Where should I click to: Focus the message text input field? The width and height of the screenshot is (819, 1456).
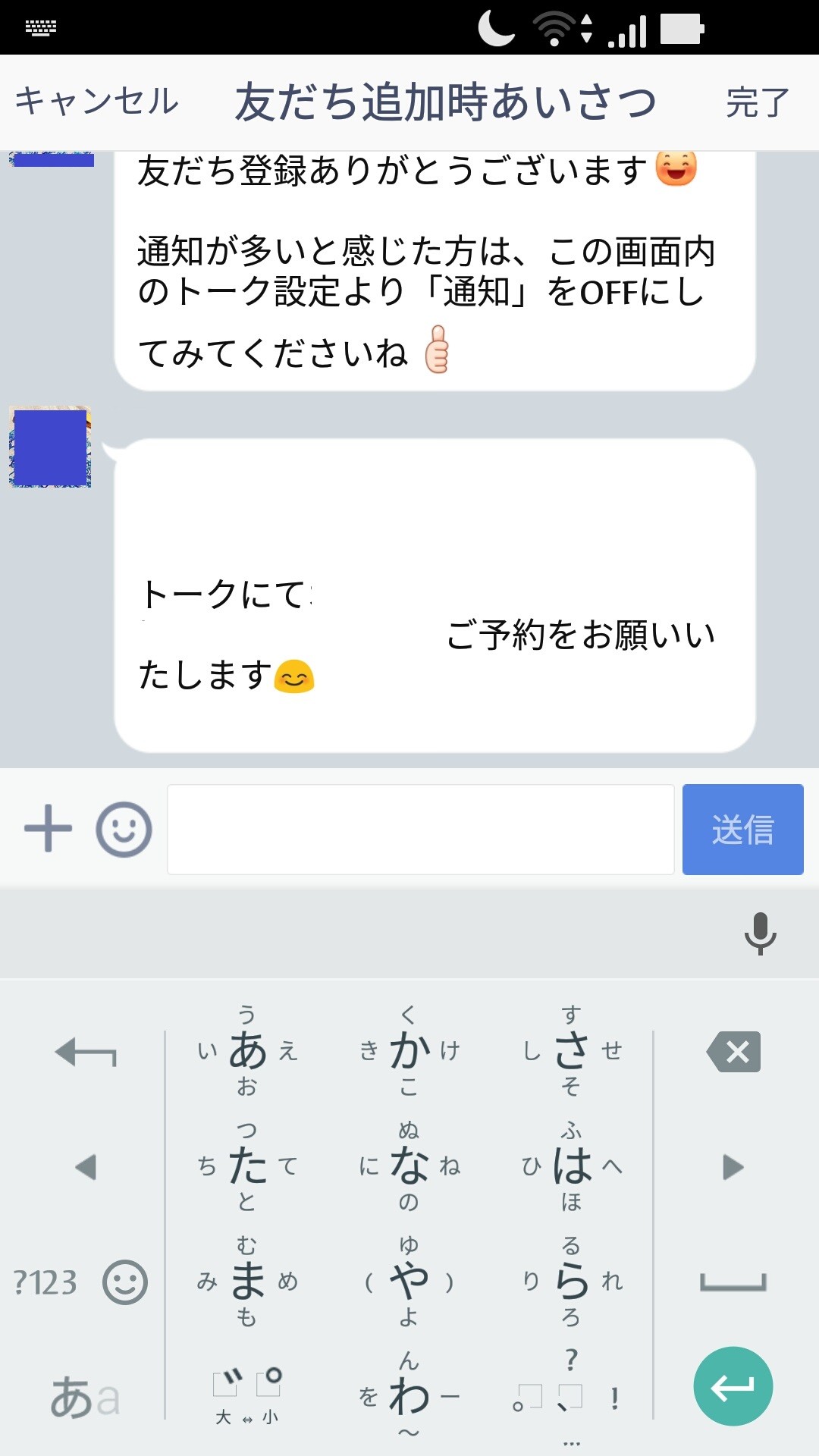(420, 829)
